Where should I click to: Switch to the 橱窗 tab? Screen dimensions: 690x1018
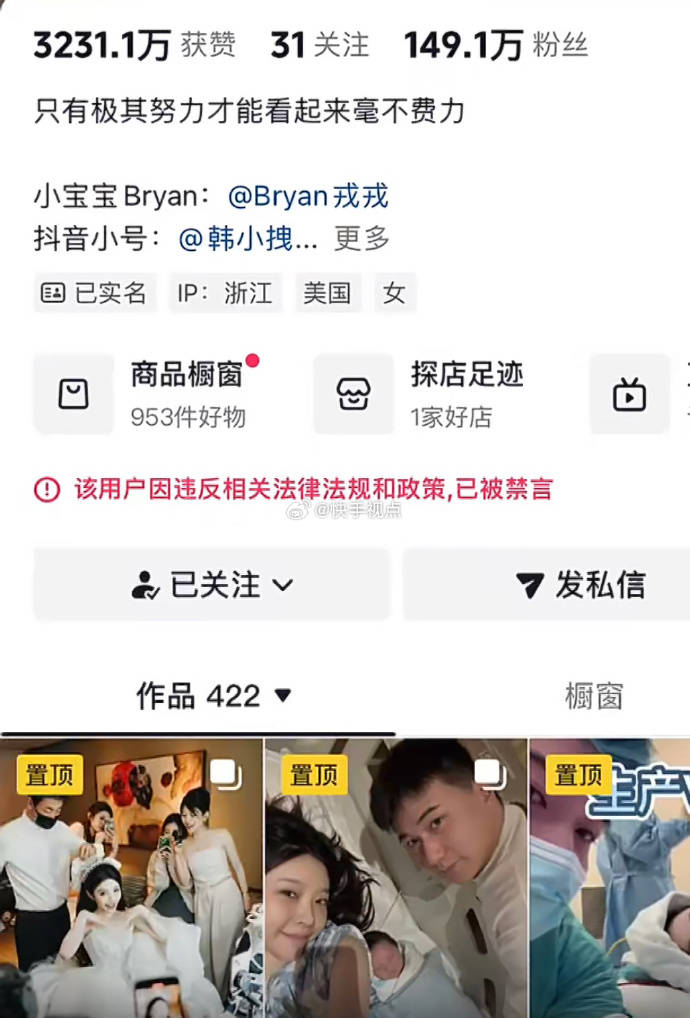pyautogui.click(x=593, y=696)
